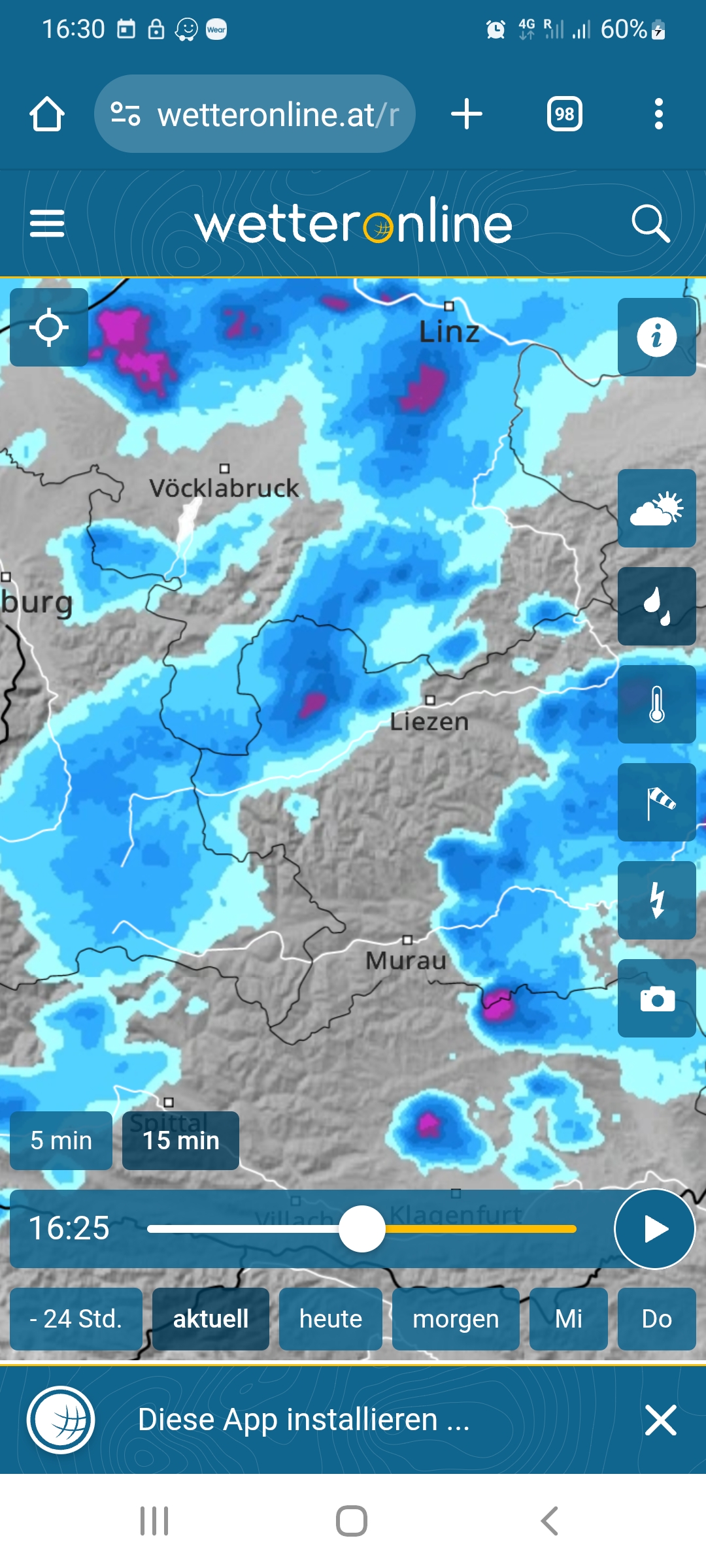Open the browser tab switcher
The width and height of the screenshot is (706, 1568).
pos(565,114)
